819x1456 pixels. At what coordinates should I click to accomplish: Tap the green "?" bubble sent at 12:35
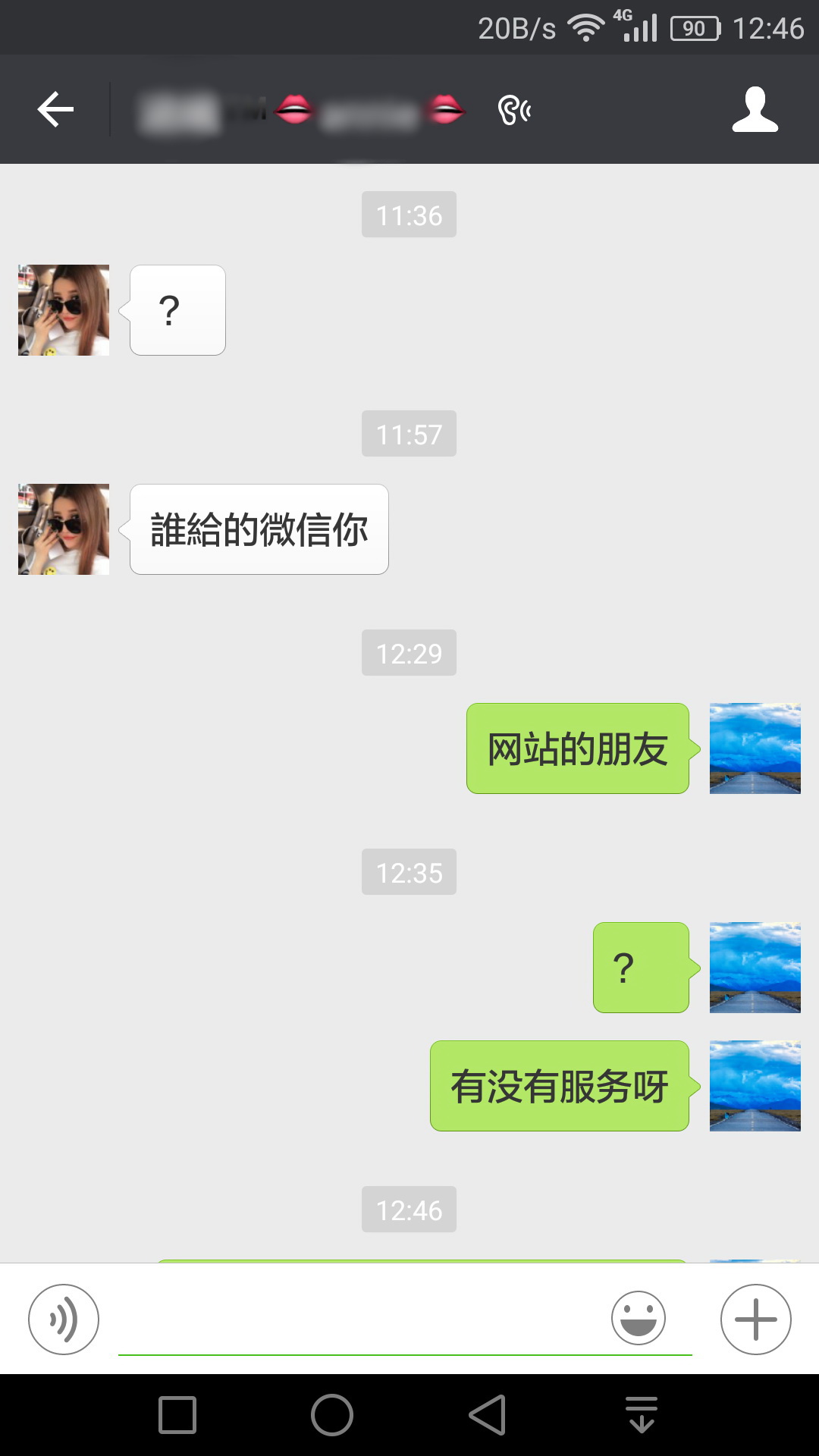click(640, 967)
